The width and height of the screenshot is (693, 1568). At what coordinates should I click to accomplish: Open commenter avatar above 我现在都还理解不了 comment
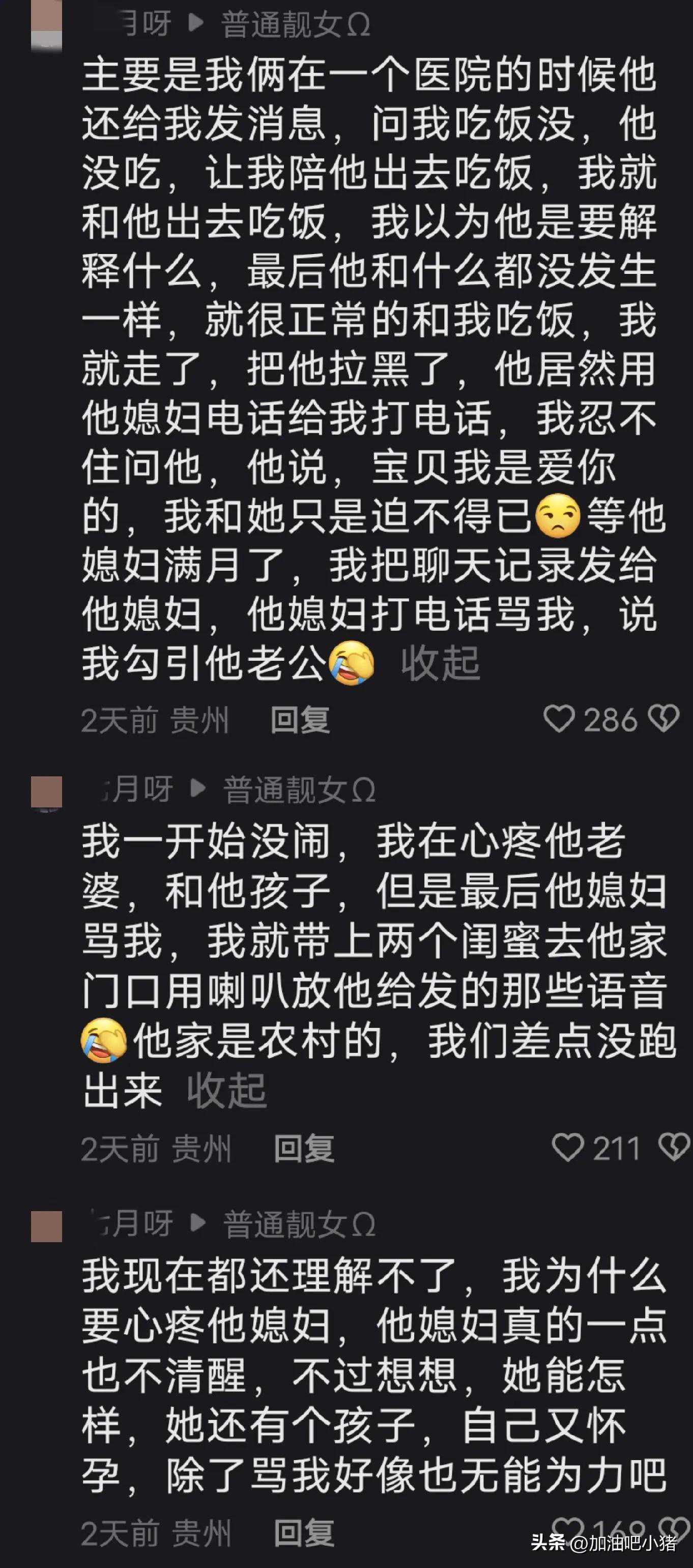coord(47,1226)
